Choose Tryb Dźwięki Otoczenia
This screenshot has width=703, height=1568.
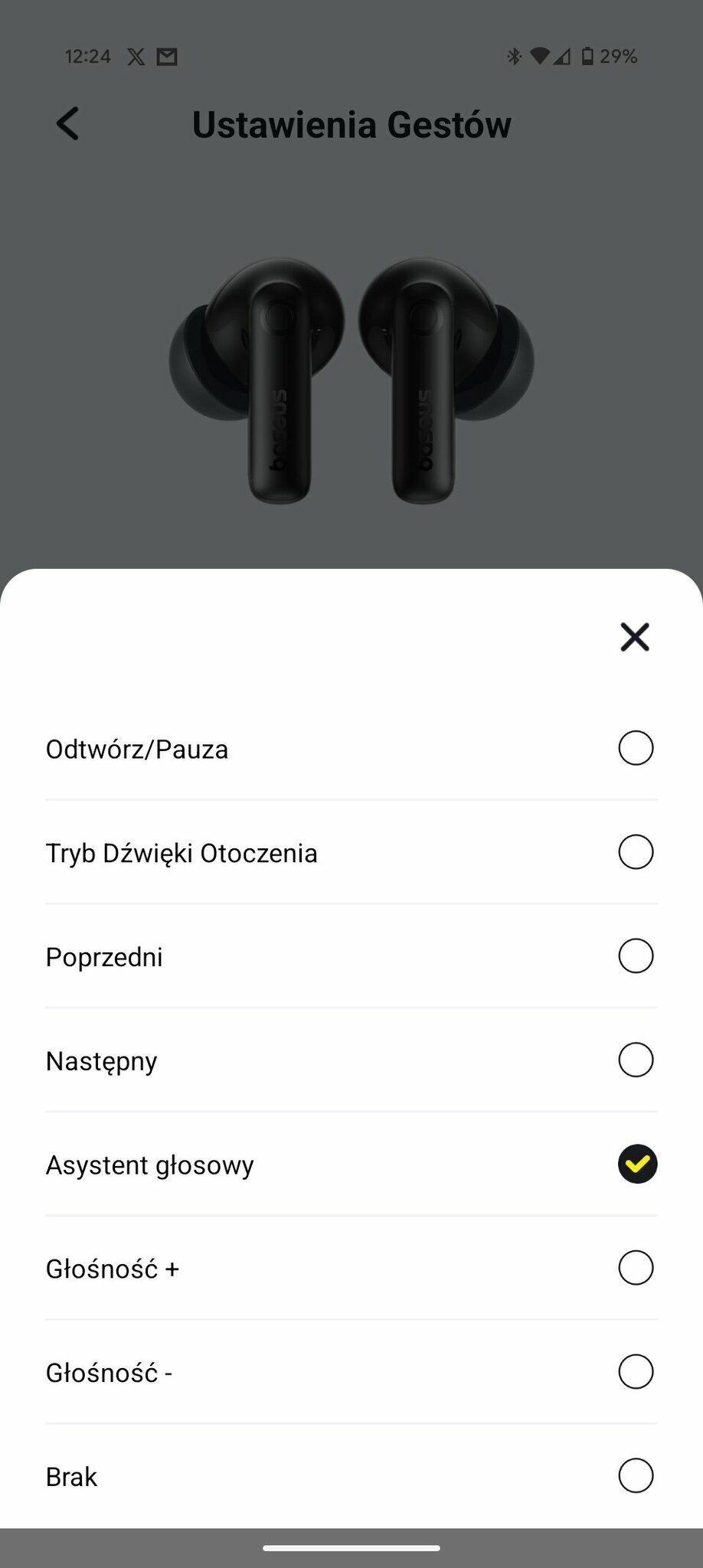pos(635,852)
